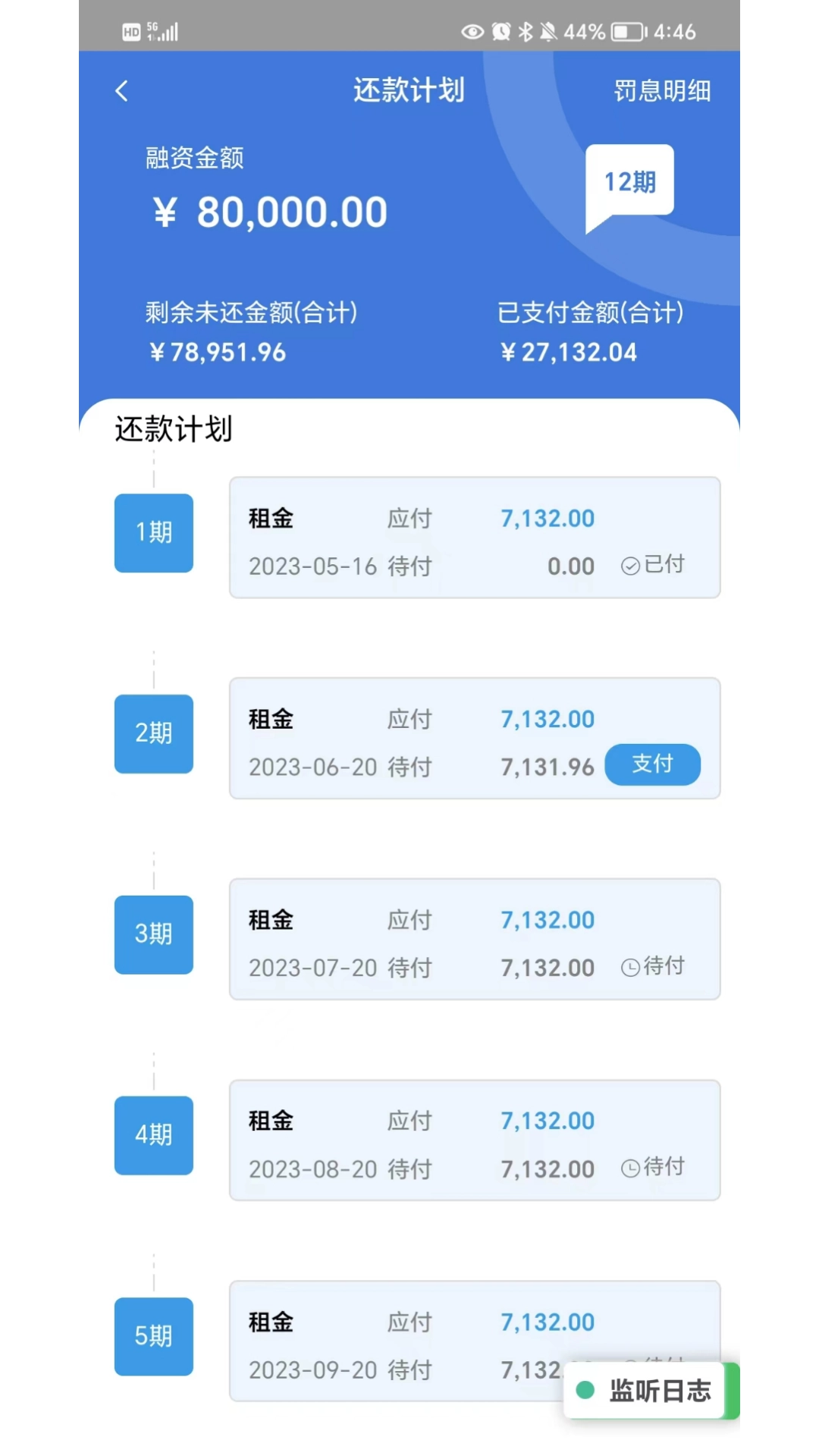Image resolution: width=819 pixels, height=1456 pixels.
Task: Tap the back arrow to exit repayment plan
Action: pyautogui.click(x=121, y=90)
